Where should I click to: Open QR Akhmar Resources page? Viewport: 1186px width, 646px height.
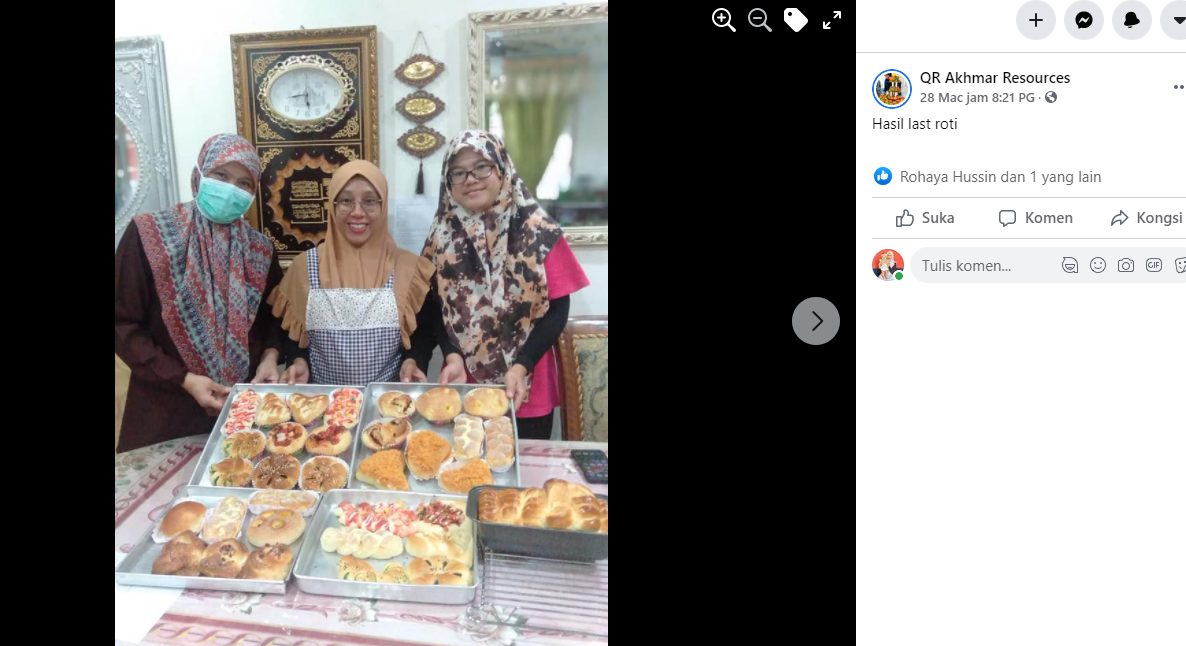[x=994, y=78]
